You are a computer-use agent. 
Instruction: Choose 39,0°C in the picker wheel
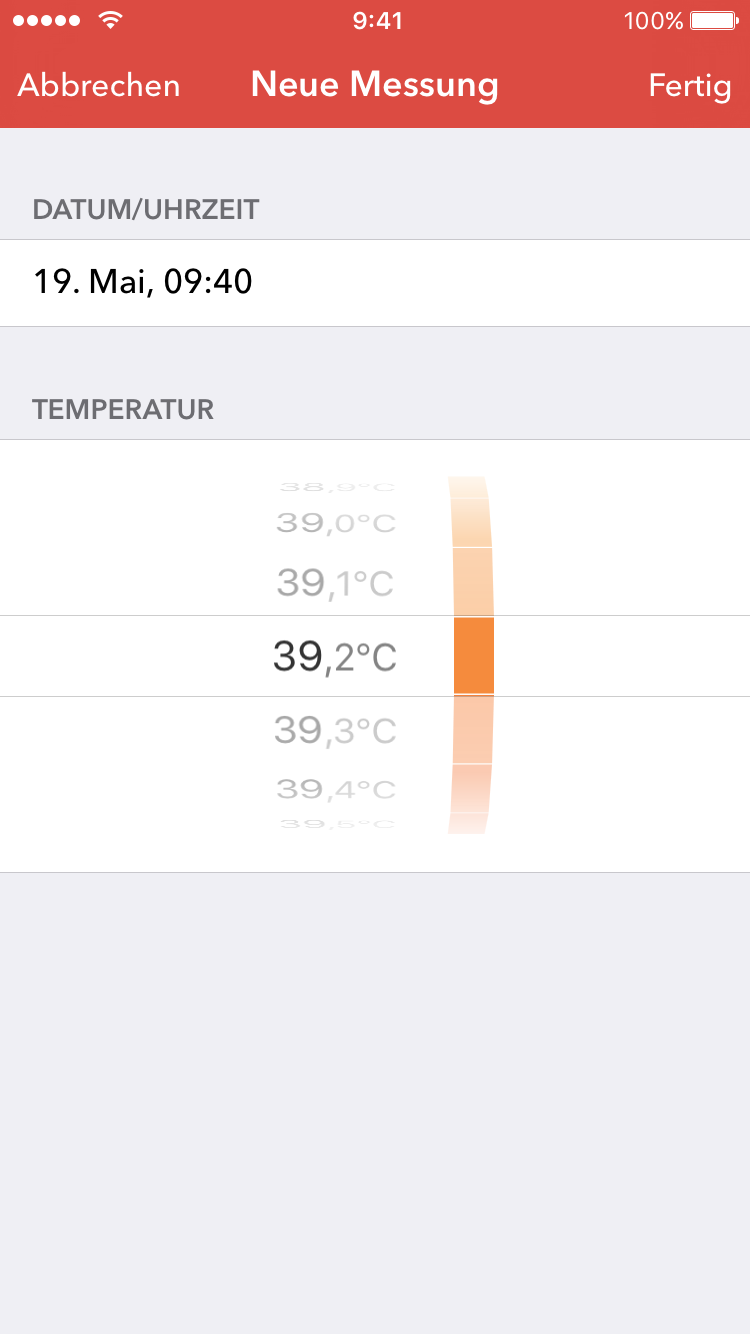click(336, 522)
